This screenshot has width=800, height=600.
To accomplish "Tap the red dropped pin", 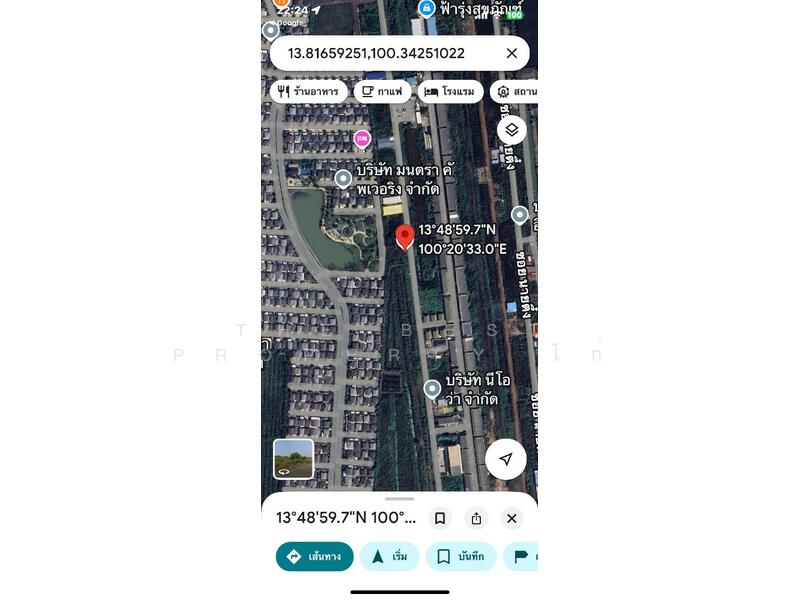I will click(405, 237).
